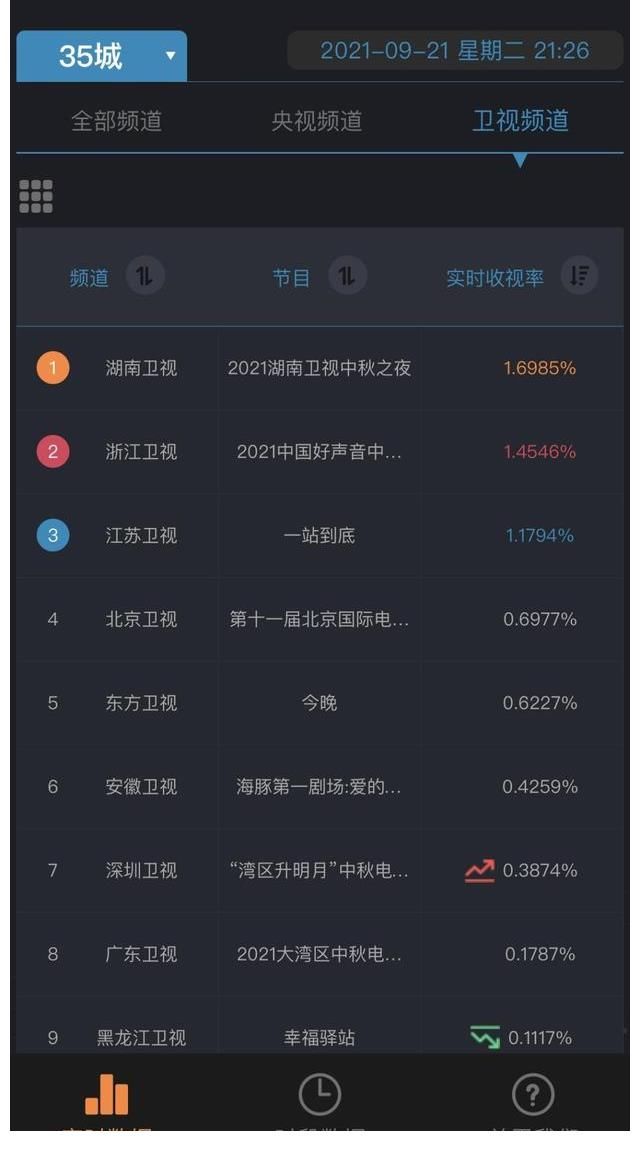Sort by 实时收视率 descending
Image resolution: width=640 pixels, height=1151 pixels.
coord(579,277)
